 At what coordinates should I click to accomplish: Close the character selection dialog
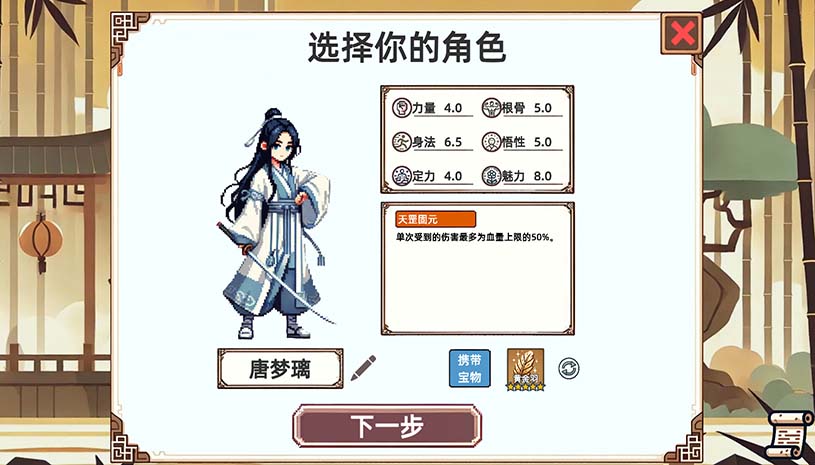(x=682, y=34)
